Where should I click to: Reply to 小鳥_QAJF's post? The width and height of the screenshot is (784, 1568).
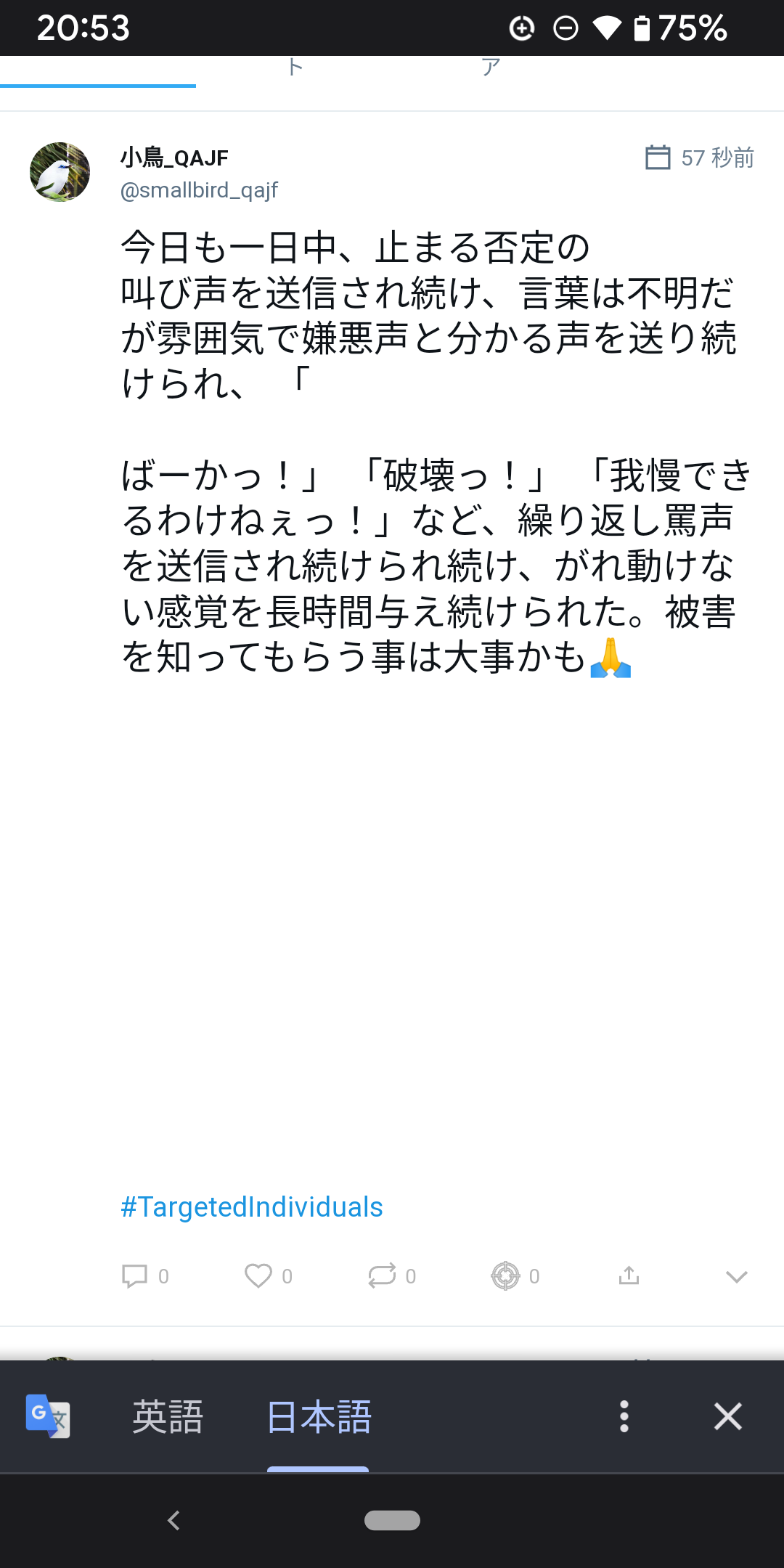(135, 1276)
